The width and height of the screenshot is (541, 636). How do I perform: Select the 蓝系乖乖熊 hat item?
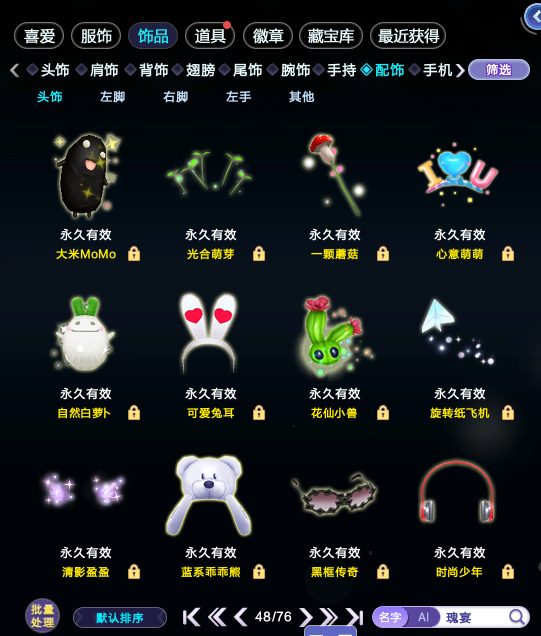pyautogui.click(x=209, y=495)
